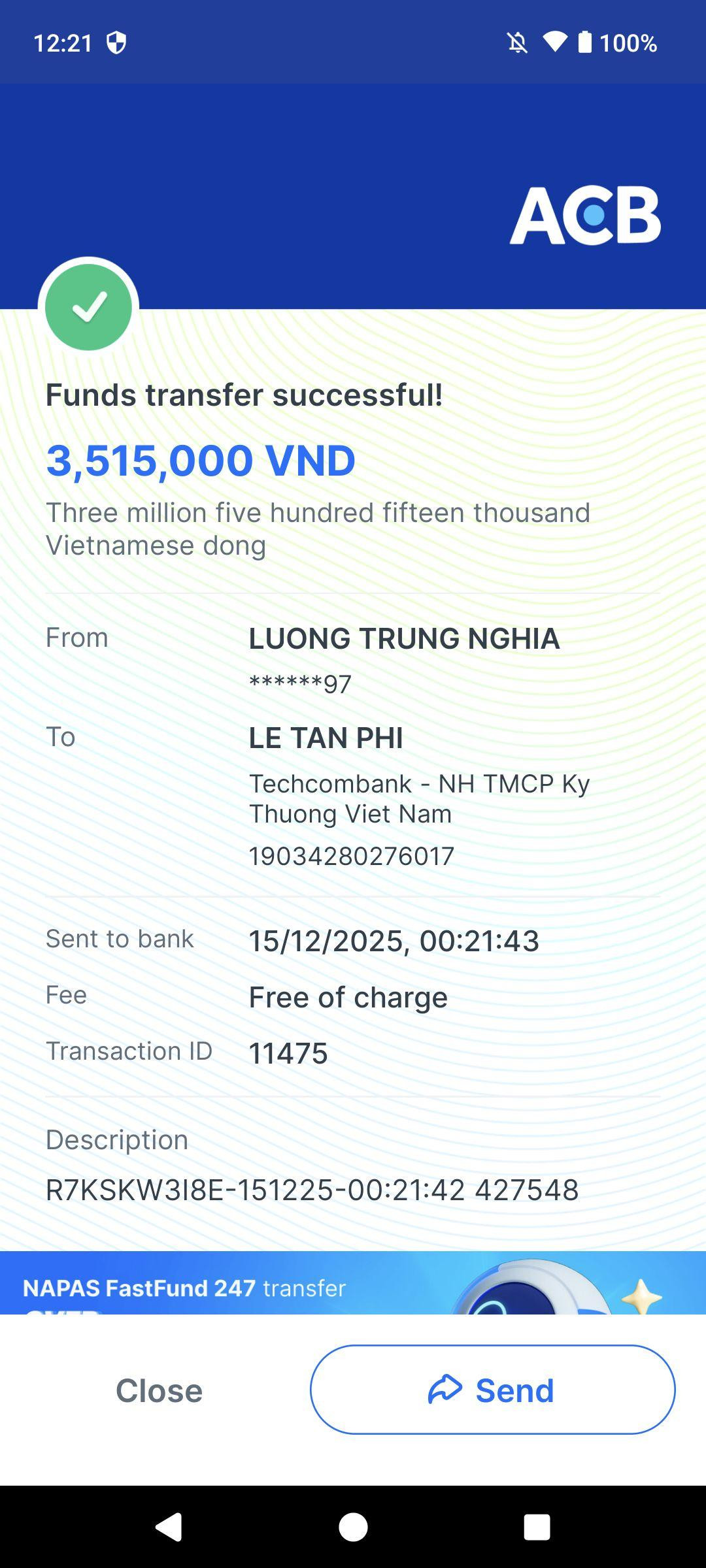Return to the home screen

[353, 1527]
